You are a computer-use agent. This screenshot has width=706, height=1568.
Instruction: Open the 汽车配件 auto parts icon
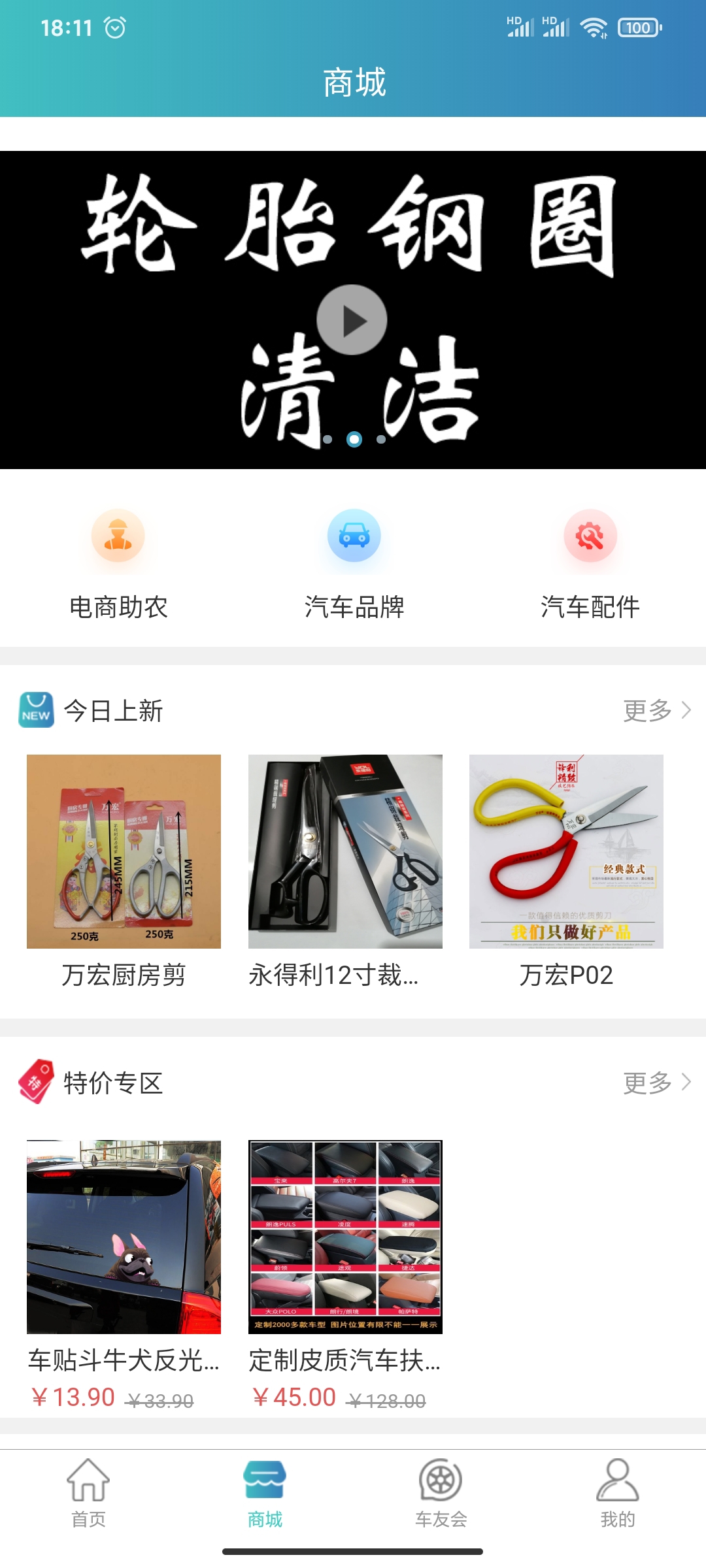[x=589, y=536]
